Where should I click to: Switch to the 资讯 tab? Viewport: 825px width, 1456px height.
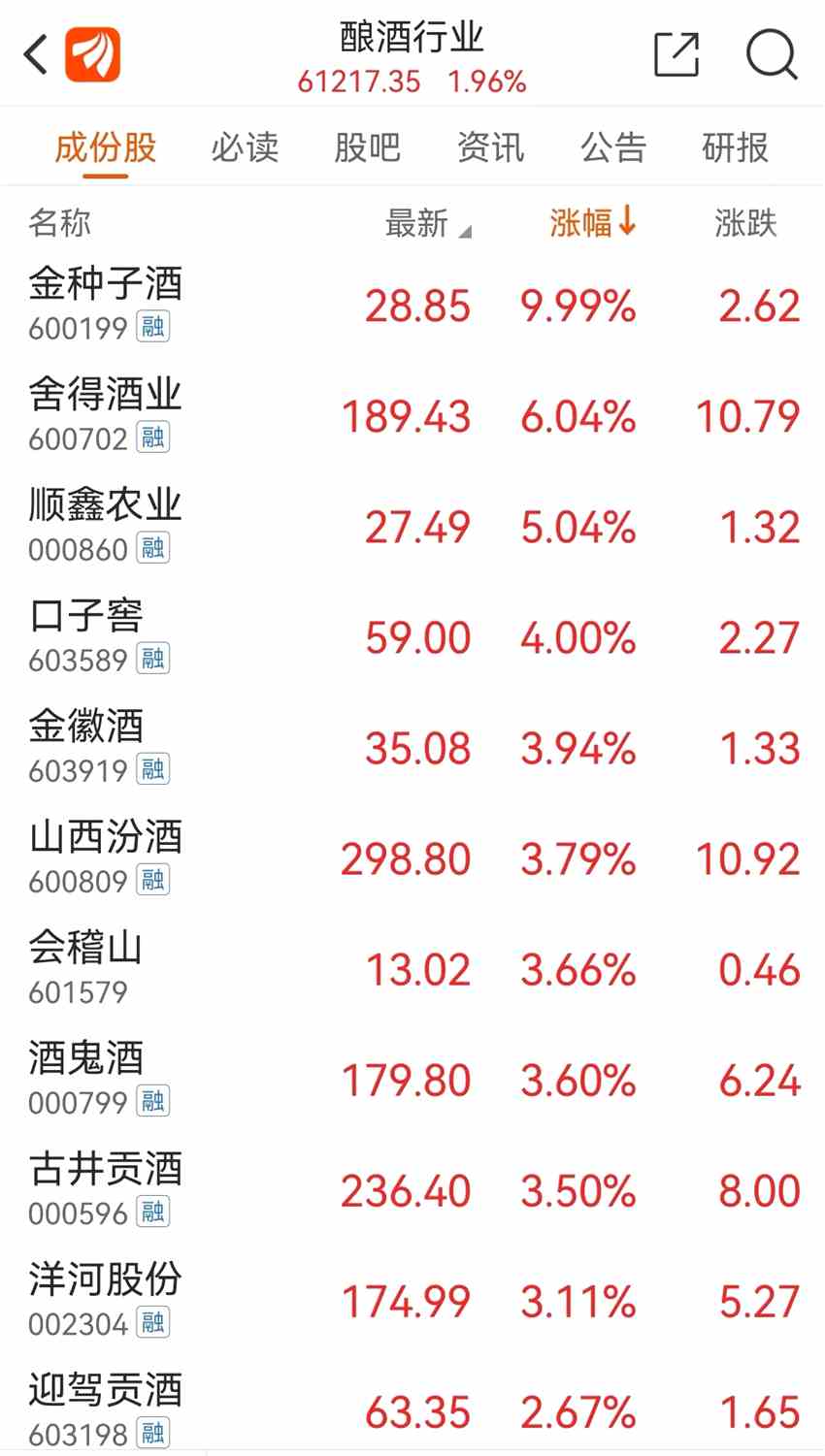point(490,147)
